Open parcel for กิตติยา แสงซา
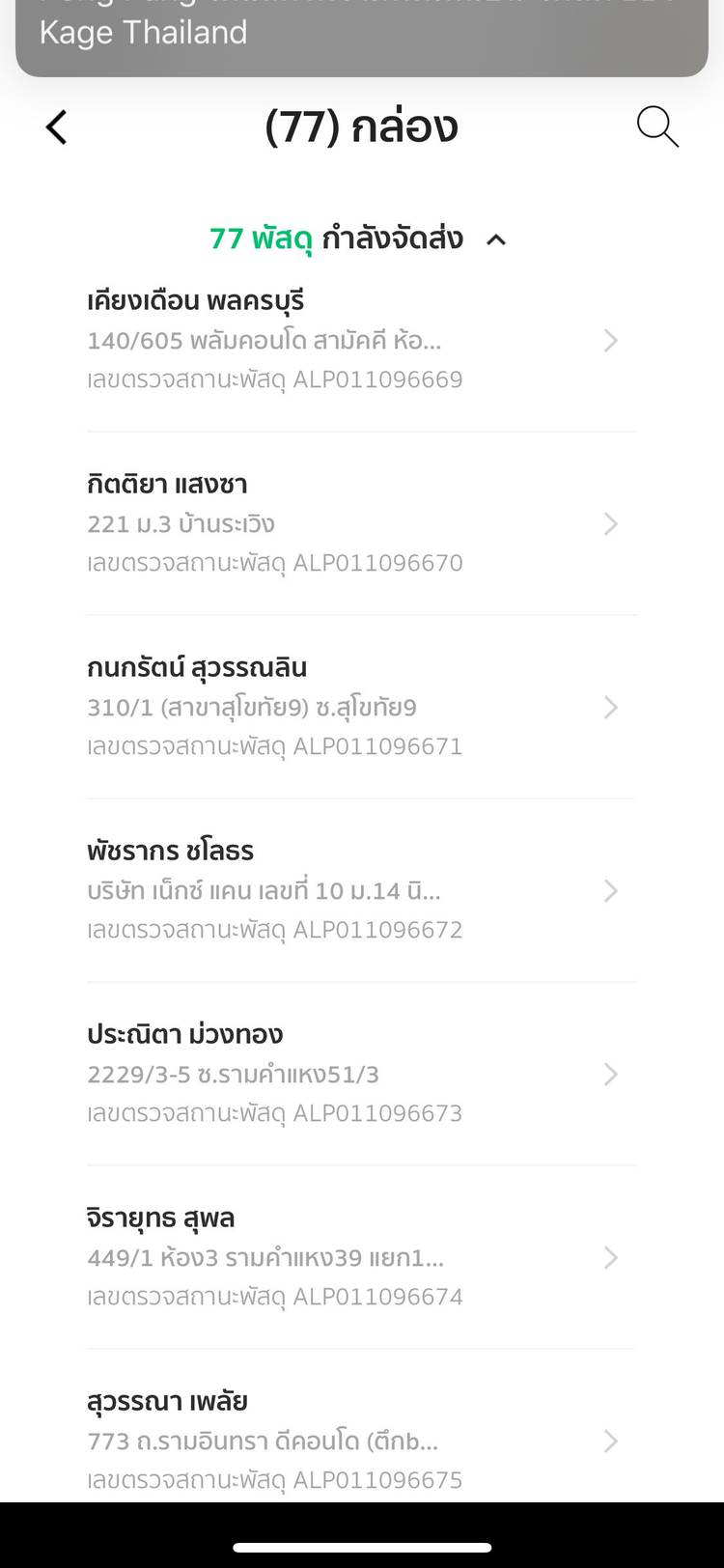Viewport: 724px width, 1568px height. (361, 523)
